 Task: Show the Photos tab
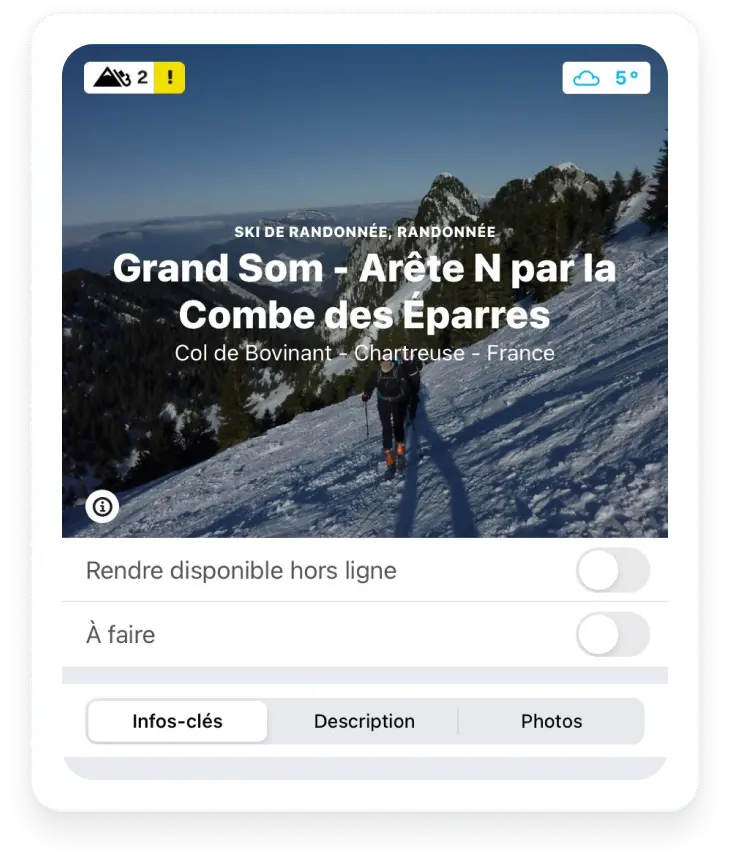[551, 721]
